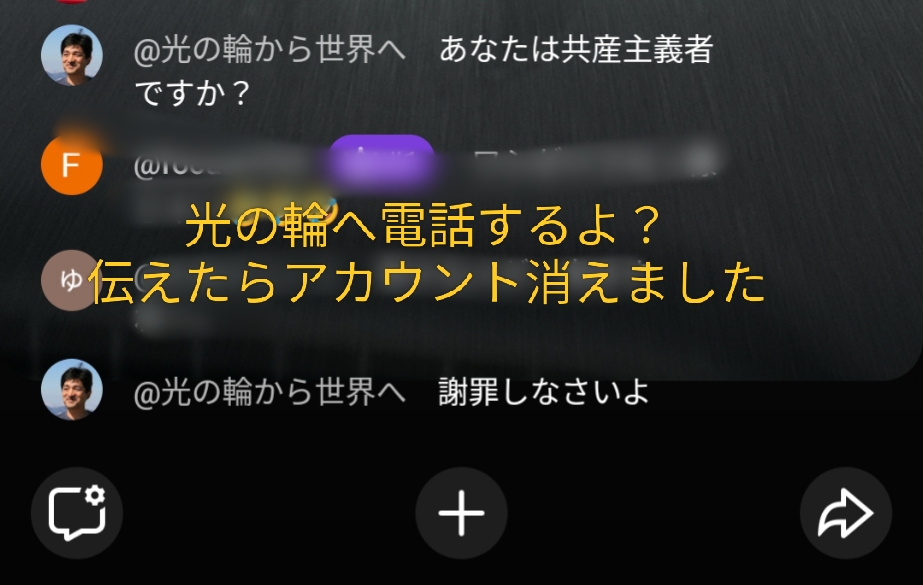The image size is (923, 585).
Task: Open the orange F user's profile
Action: pyautogui.click(x=72, y=164)
